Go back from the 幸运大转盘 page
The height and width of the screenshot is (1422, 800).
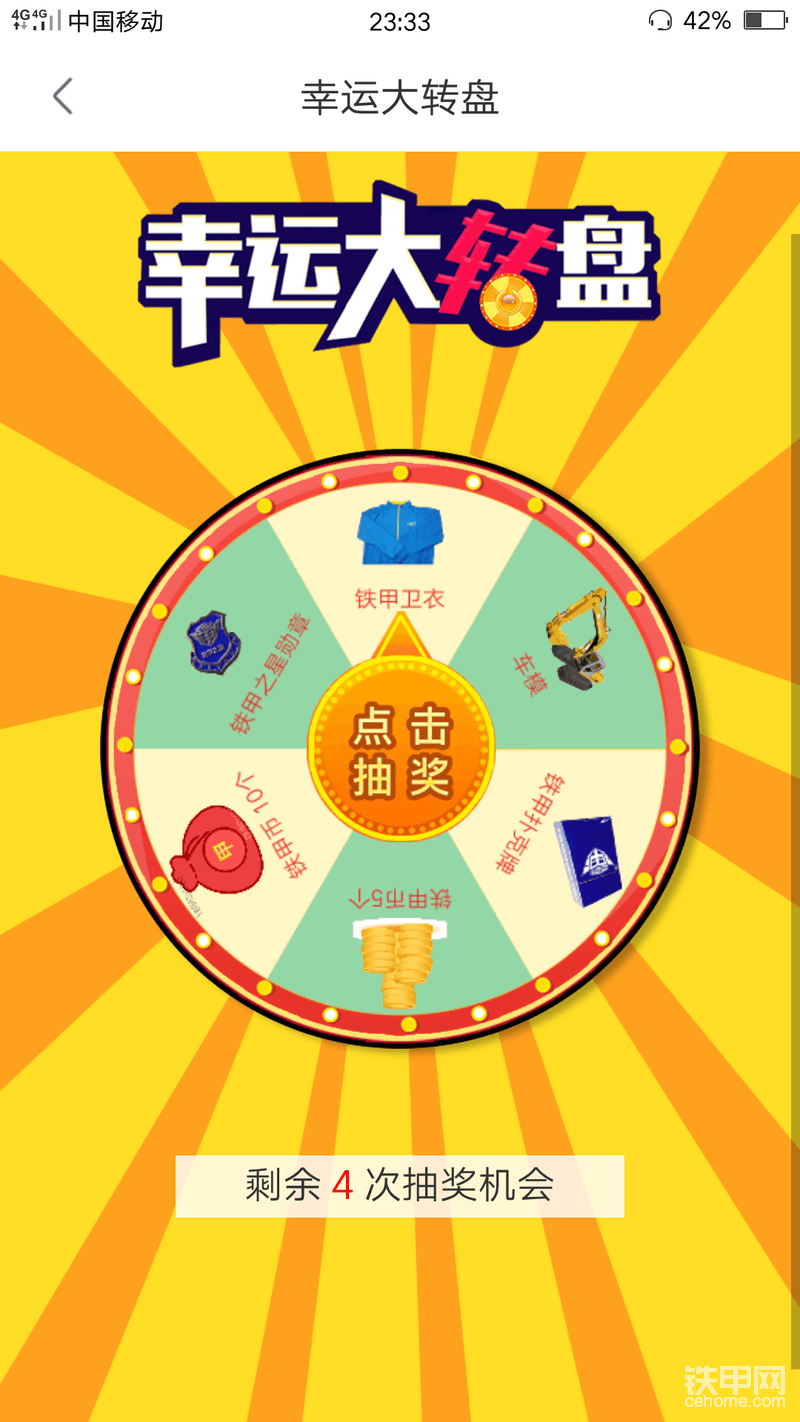point(63,97)
